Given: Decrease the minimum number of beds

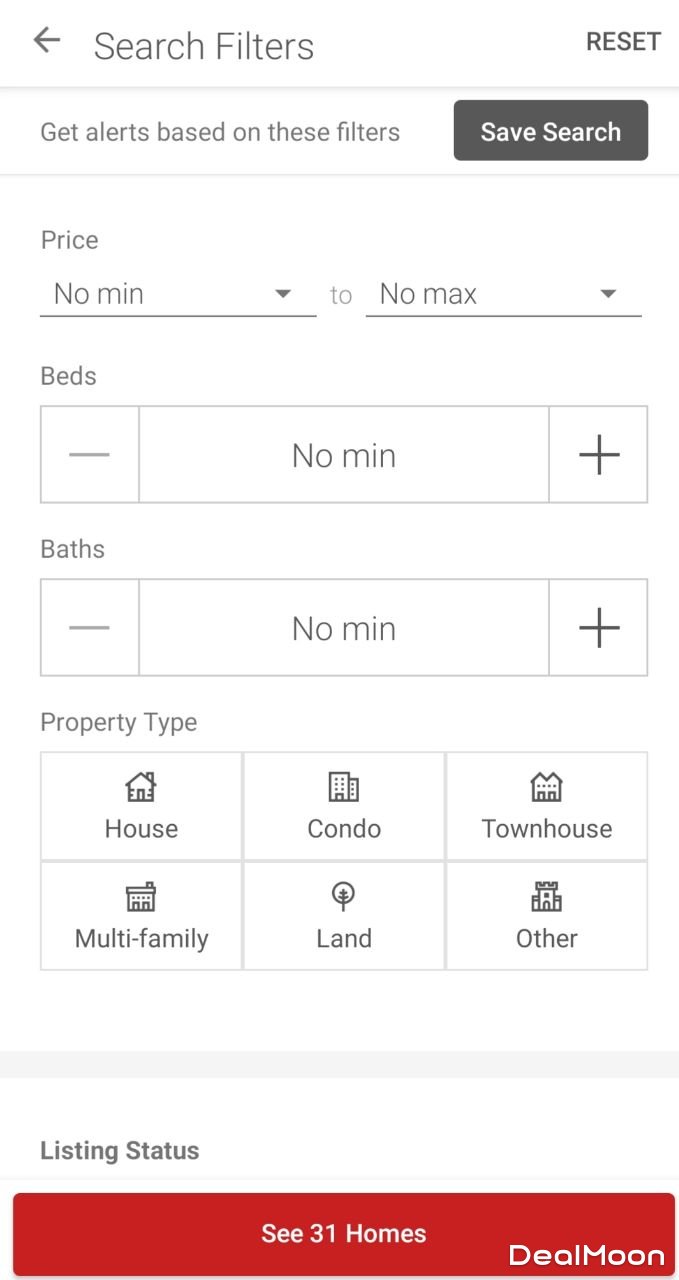Looking at the screenshot, I should pyautogui.click(x=90, y=455).
